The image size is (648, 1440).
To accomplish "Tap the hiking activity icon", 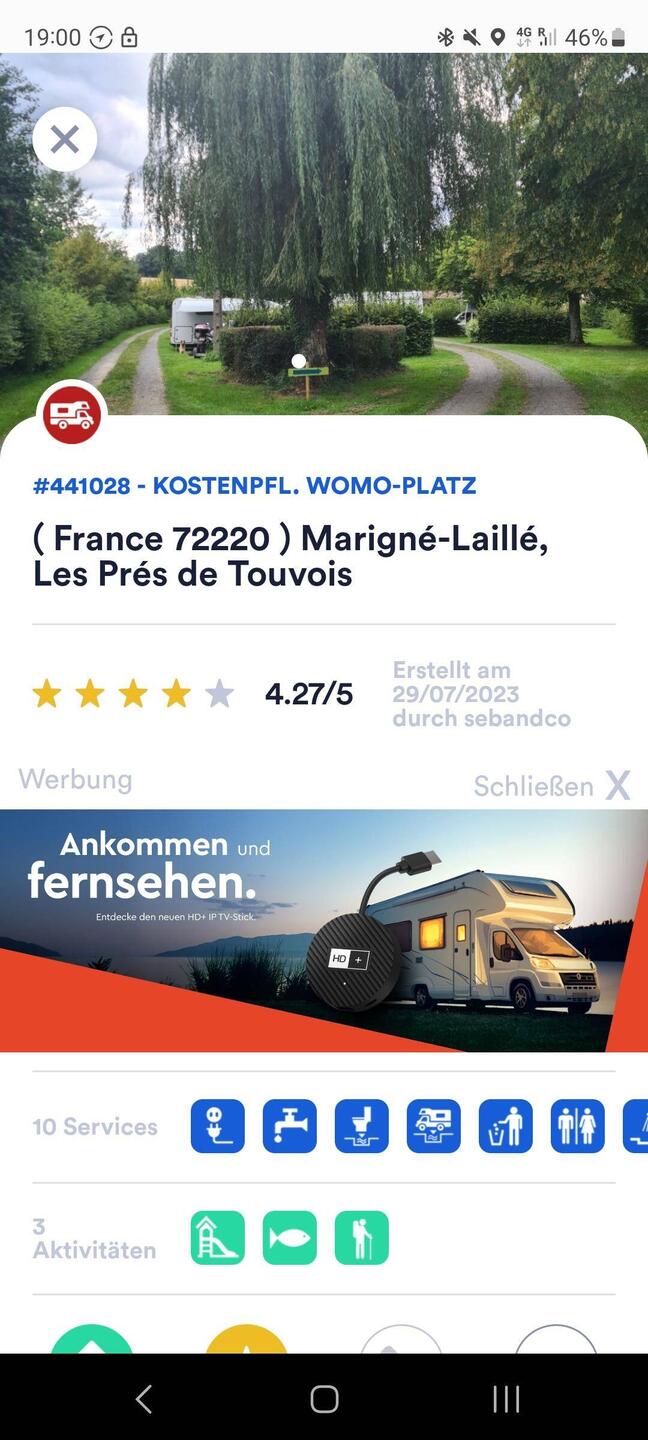I will [362, 1238].
